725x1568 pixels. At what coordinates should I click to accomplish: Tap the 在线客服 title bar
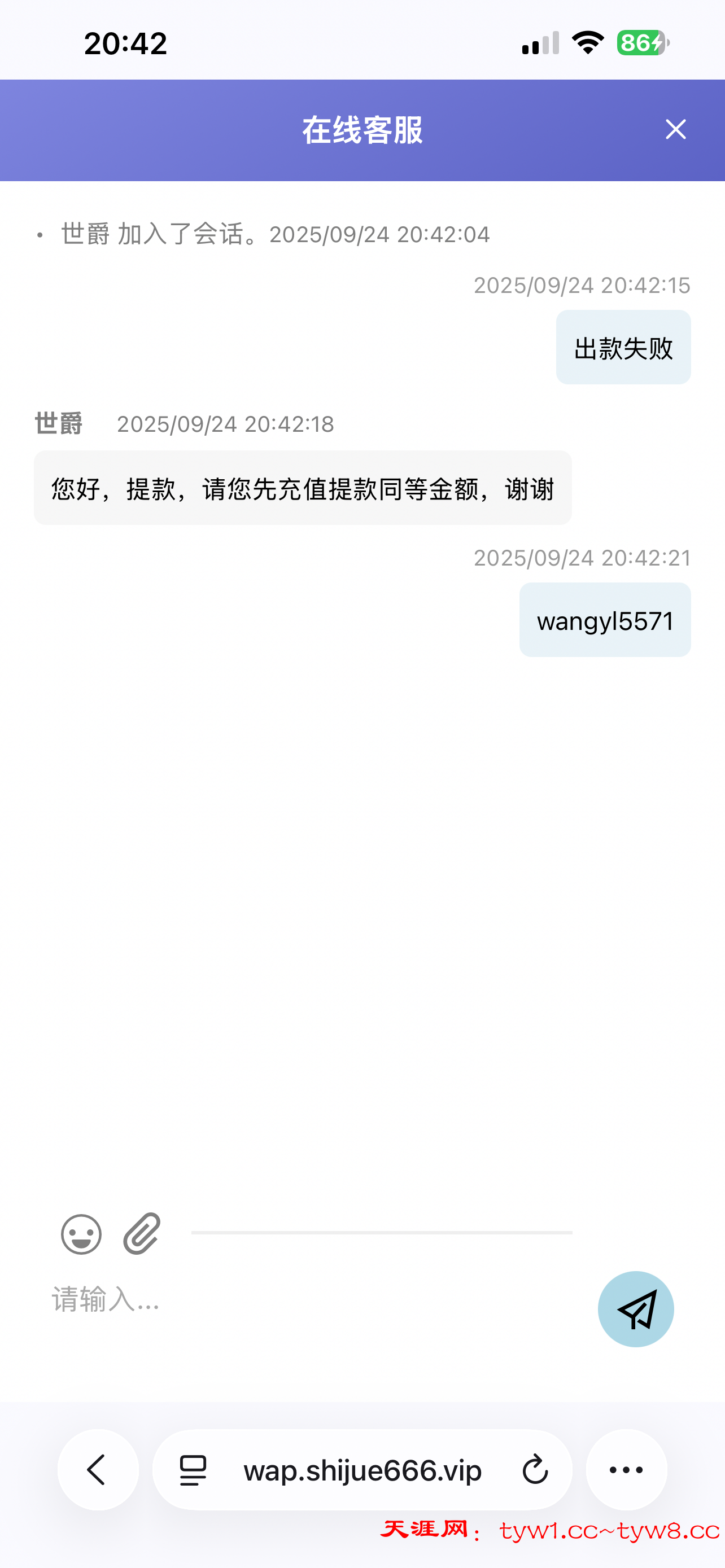tap(362, 129)
